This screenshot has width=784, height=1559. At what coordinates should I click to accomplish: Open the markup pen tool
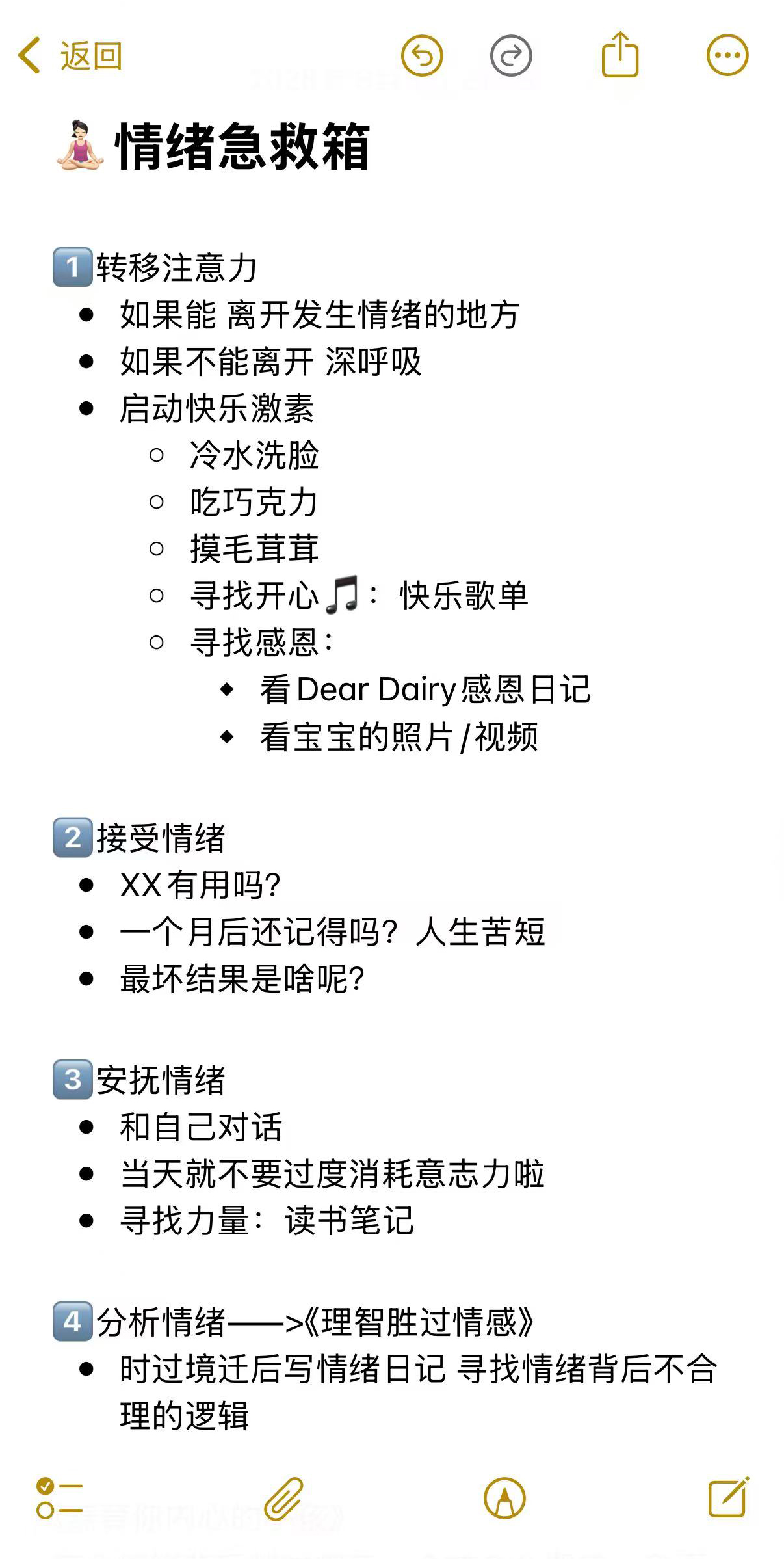(x=504, y=1499)
